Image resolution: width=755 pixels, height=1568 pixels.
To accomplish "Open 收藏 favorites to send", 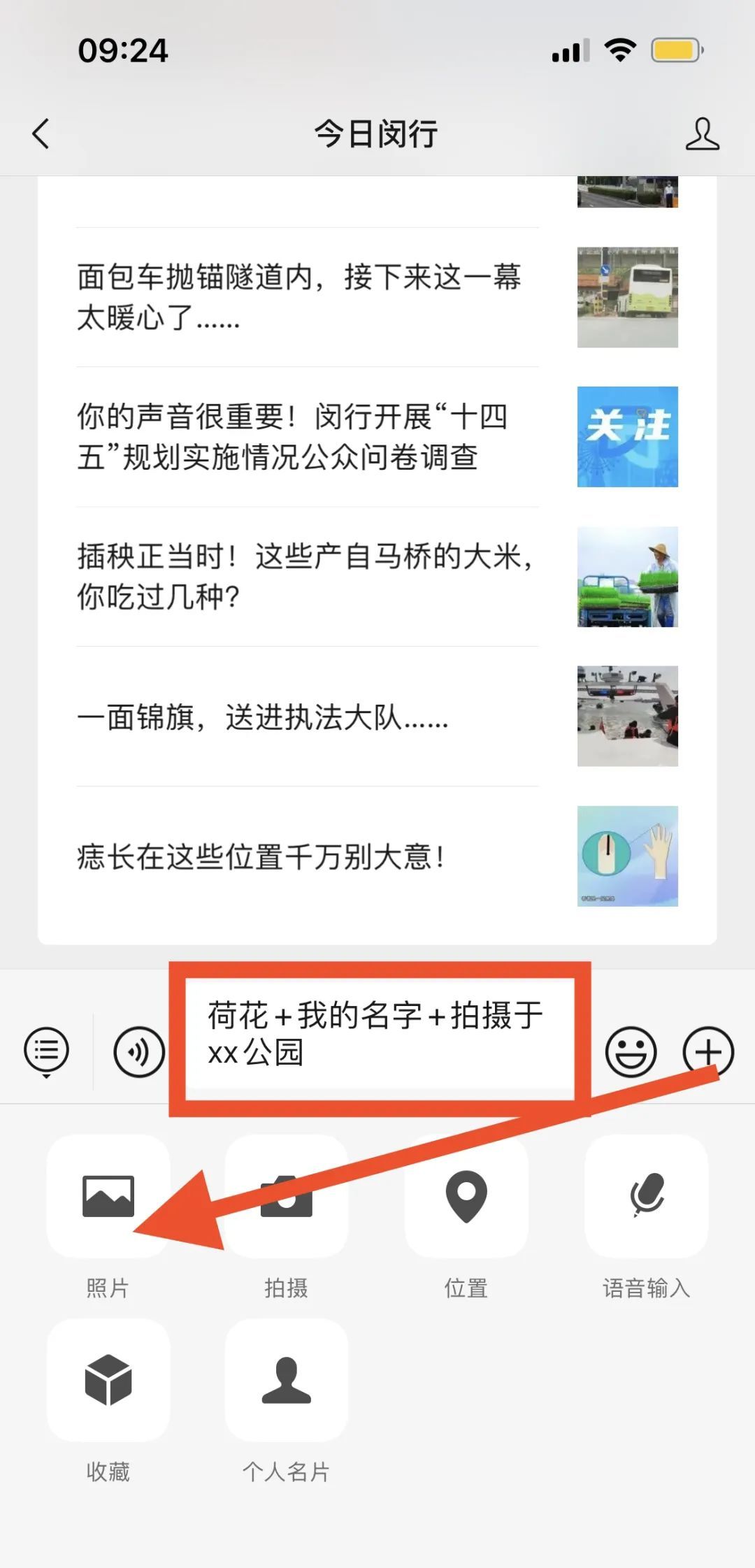I will pos(108,1380).
